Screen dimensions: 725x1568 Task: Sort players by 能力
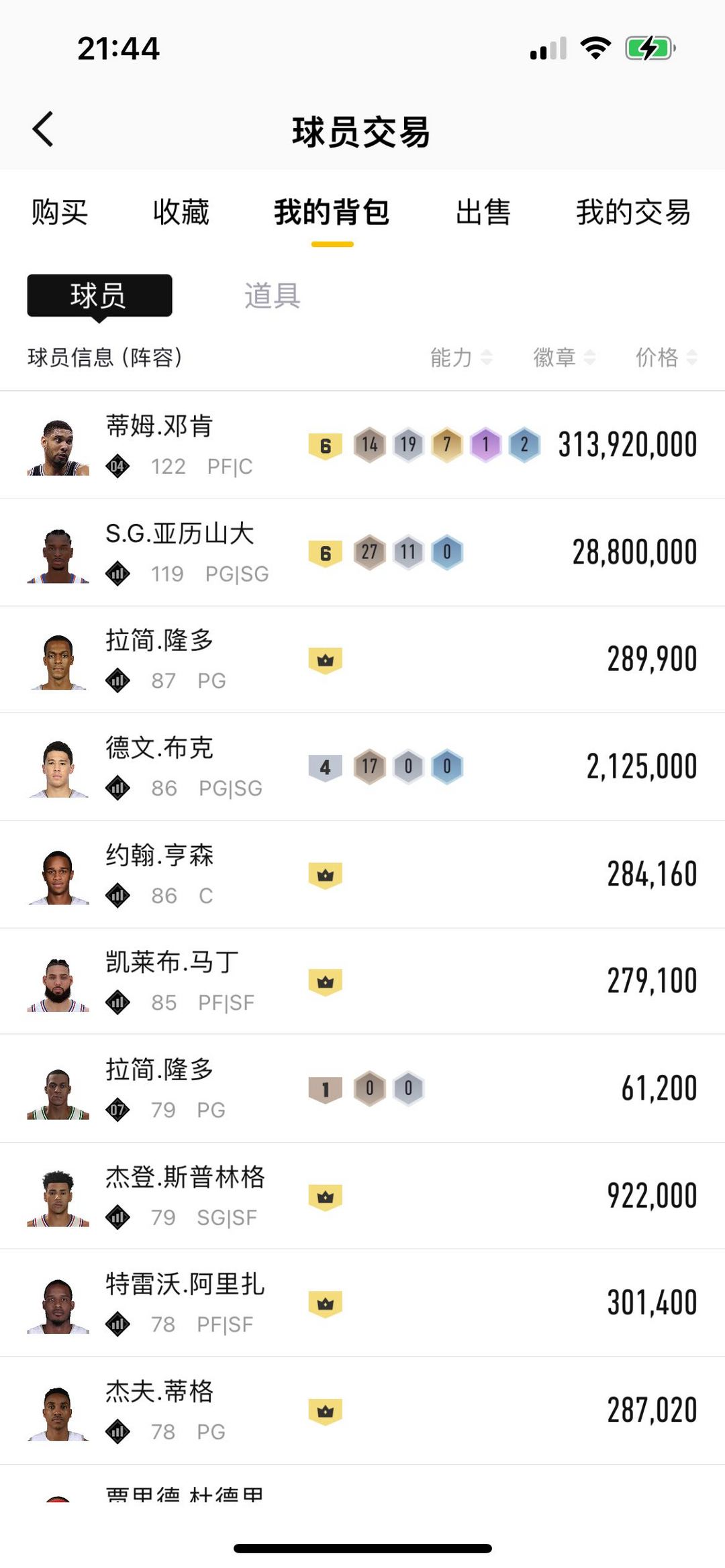tap(461, 357)
